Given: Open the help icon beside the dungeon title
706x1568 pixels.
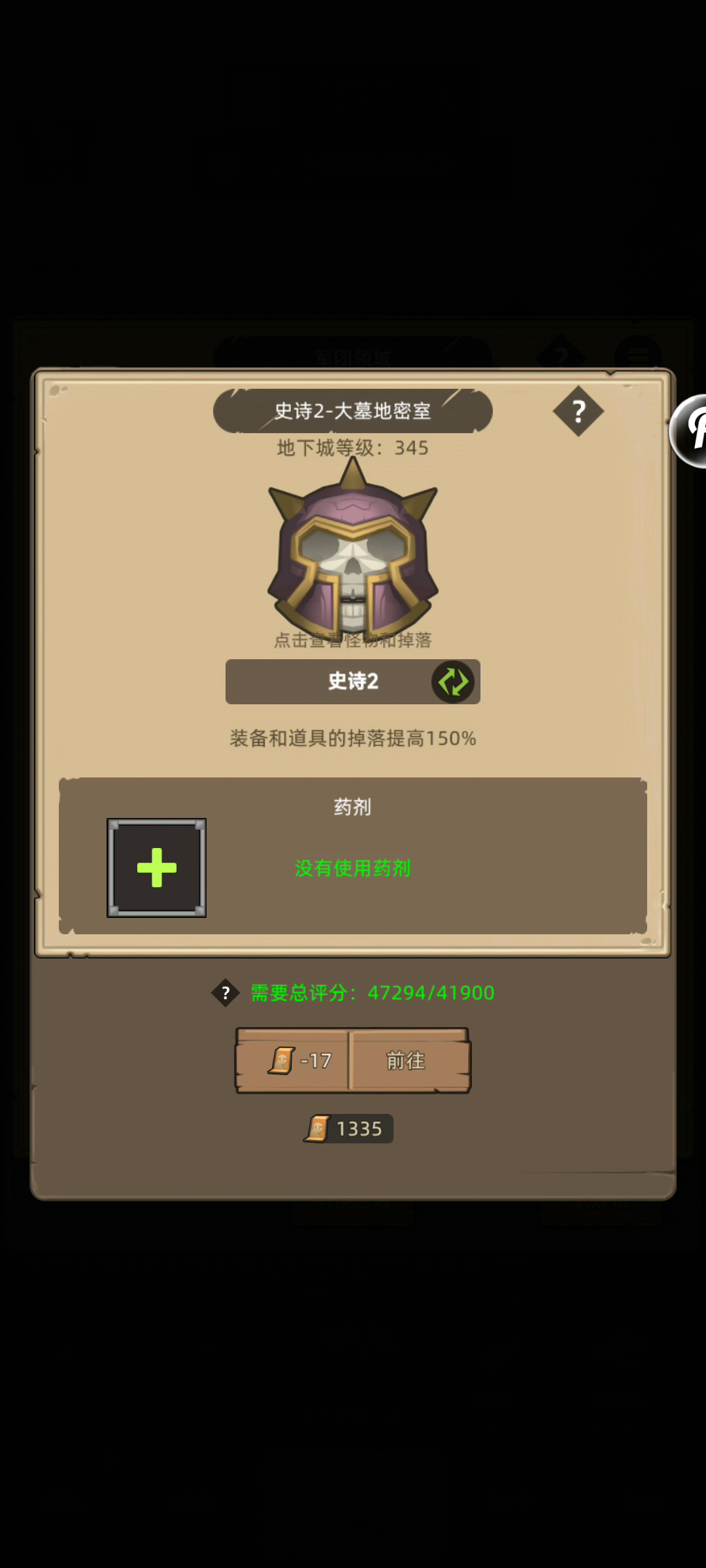Looking at the screenshot, I should coord(578,412).
